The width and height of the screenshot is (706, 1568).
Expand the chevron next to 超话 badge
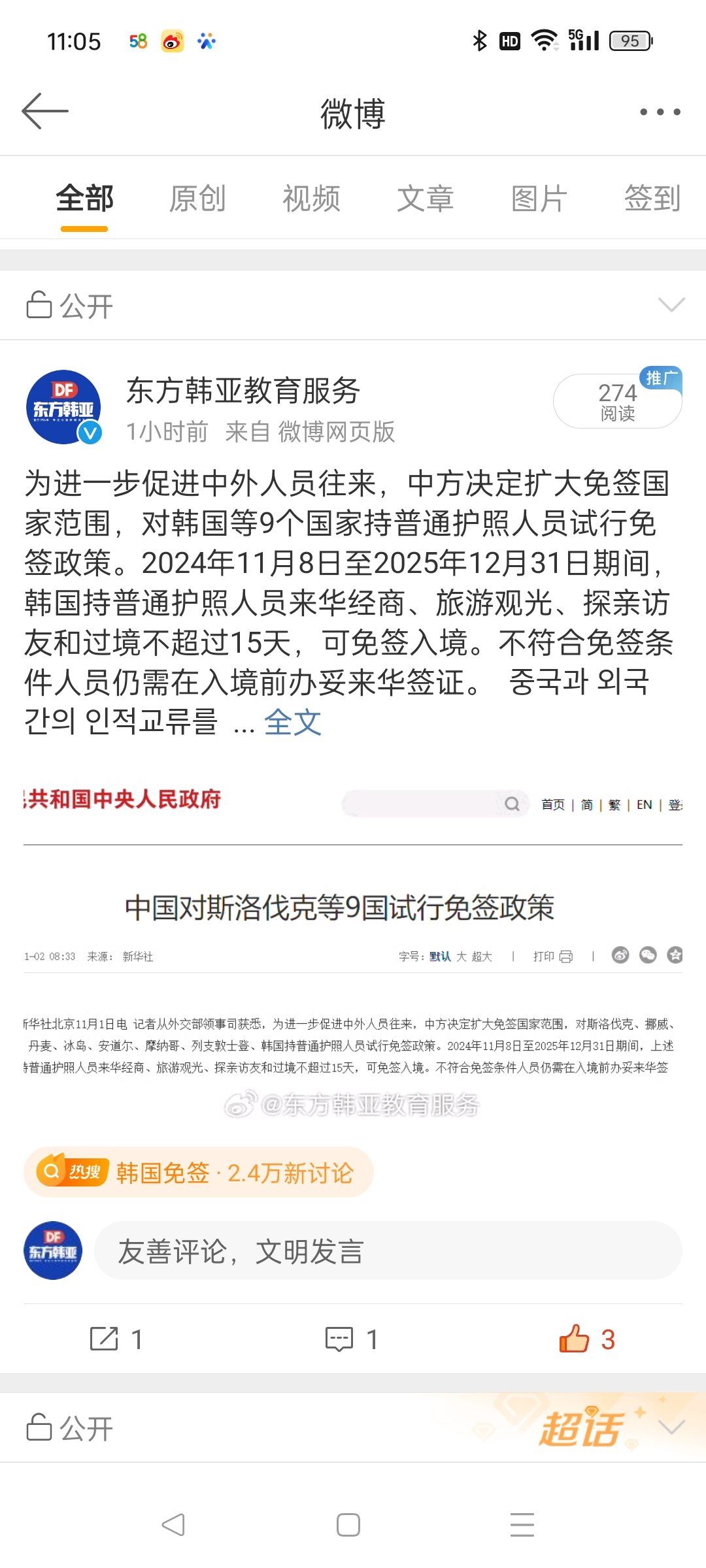(671, 1428)
